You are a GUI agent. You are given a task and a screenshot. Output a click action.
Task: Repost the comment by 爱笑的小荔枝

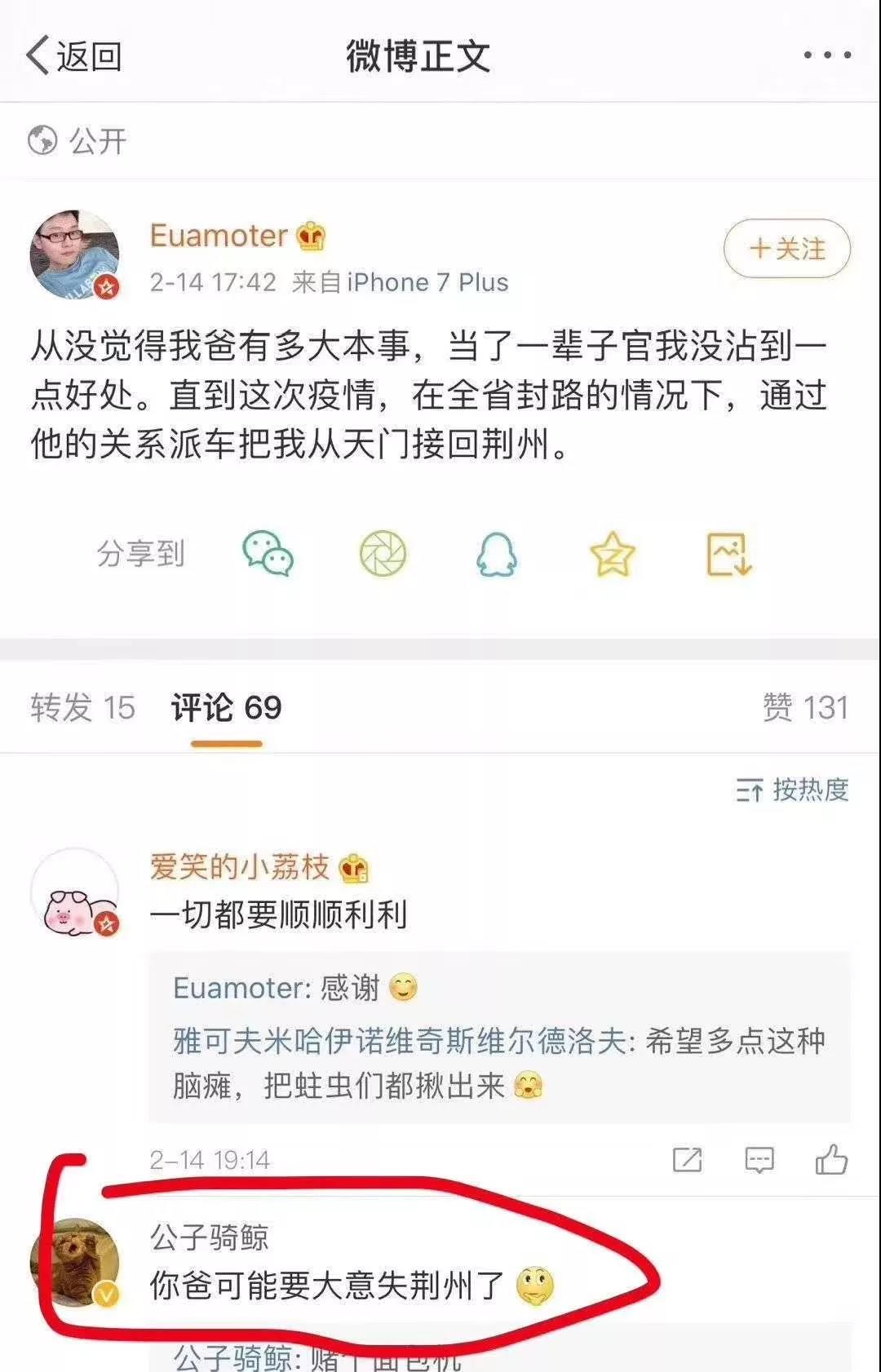(x=687, y=1159)
